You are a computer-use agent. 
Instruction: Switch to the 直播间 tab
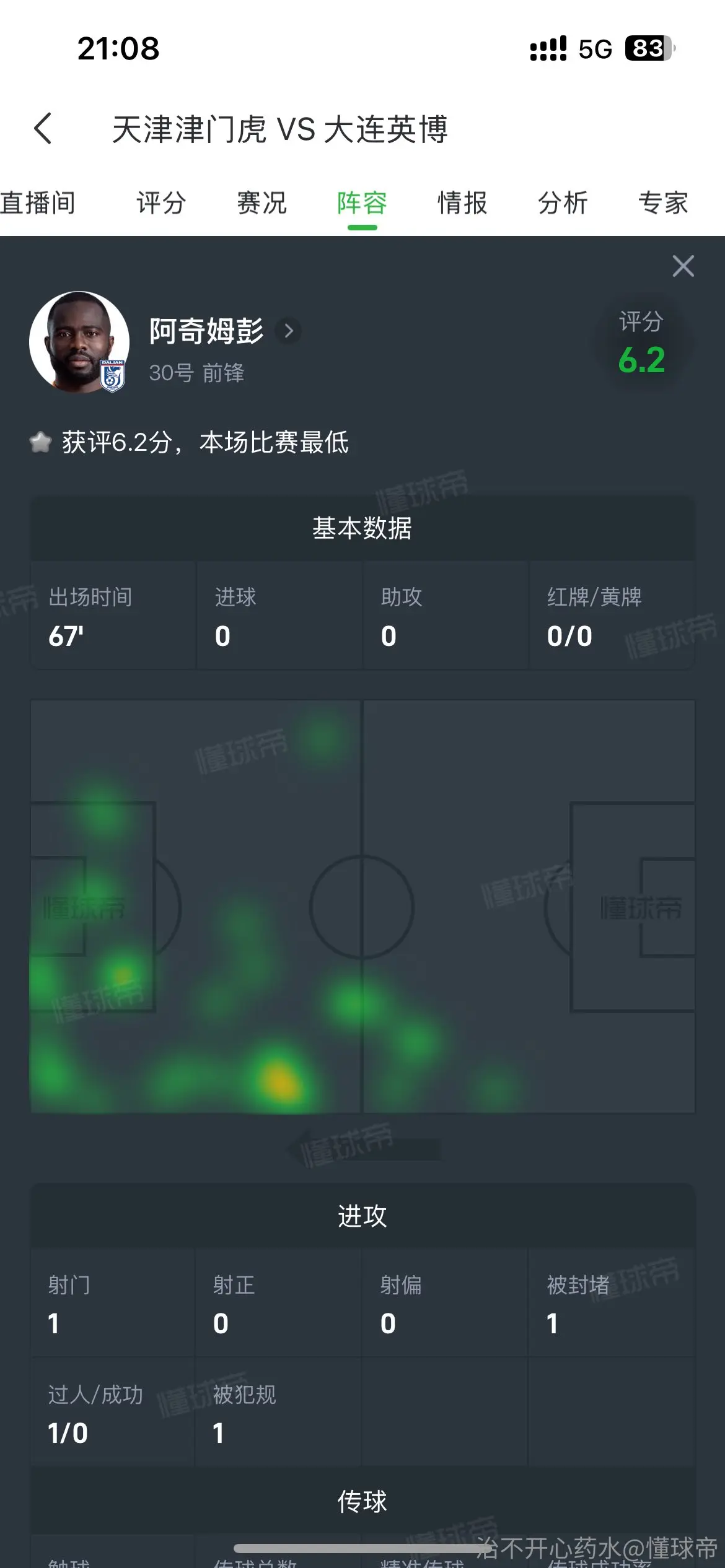[x=38, y=203]
